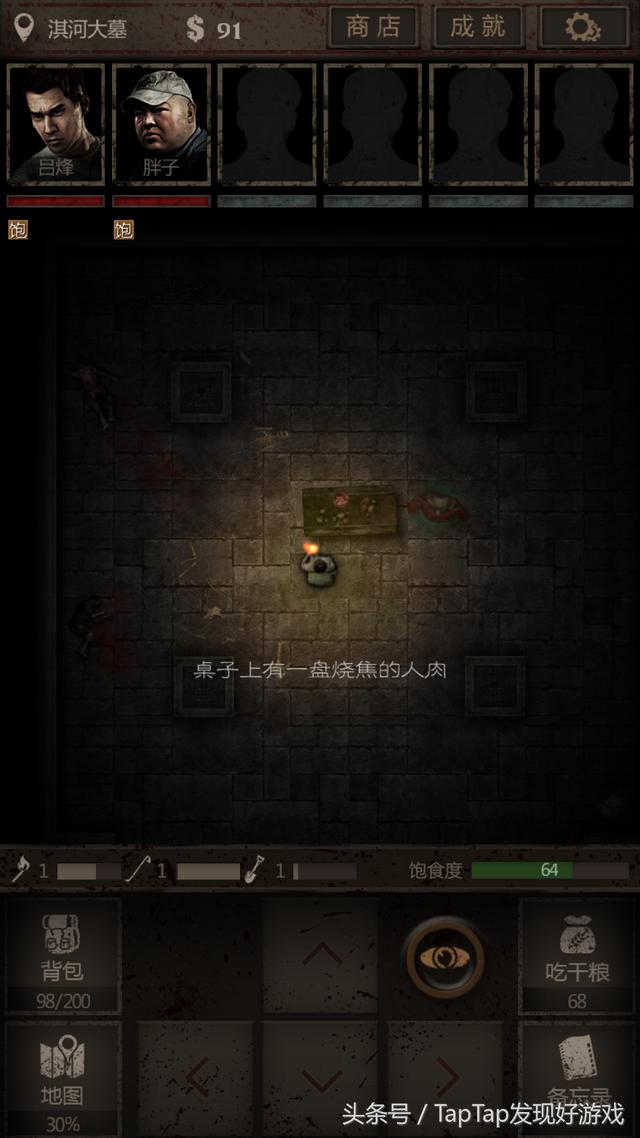
Task: Move up with the up arrow
Action: pyautogui.click(x=321, y=955)
